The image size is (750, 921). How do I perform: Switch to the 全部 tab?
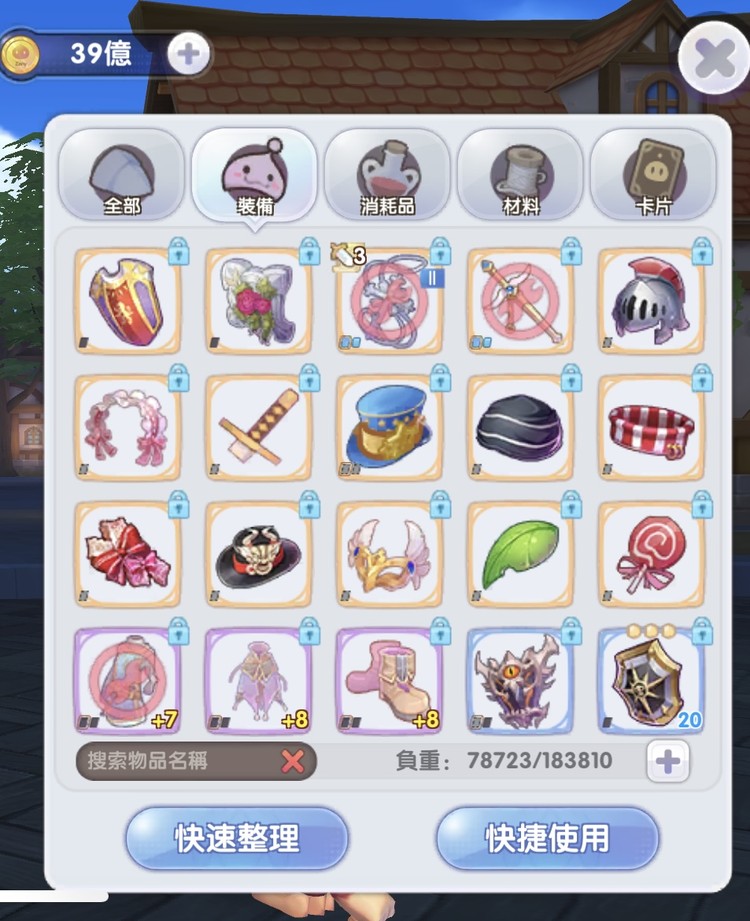click(122, 177)
